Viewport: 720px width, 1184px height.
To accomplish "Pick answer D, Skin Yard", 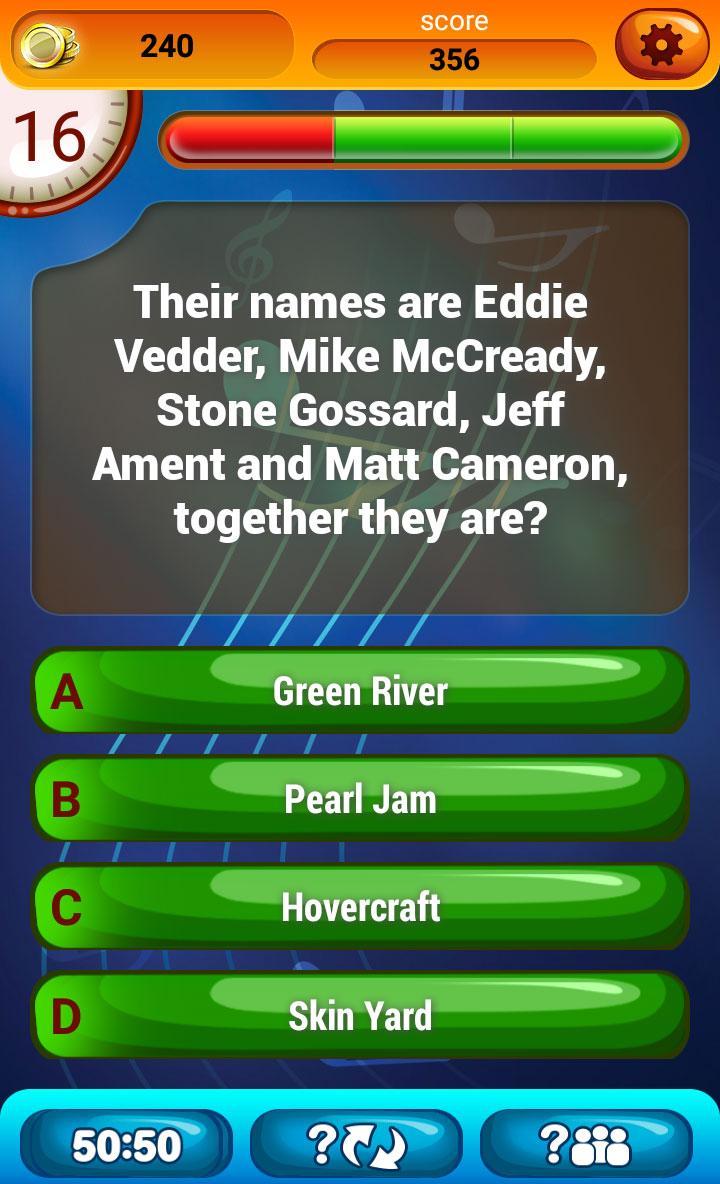I will (360, 1016).
